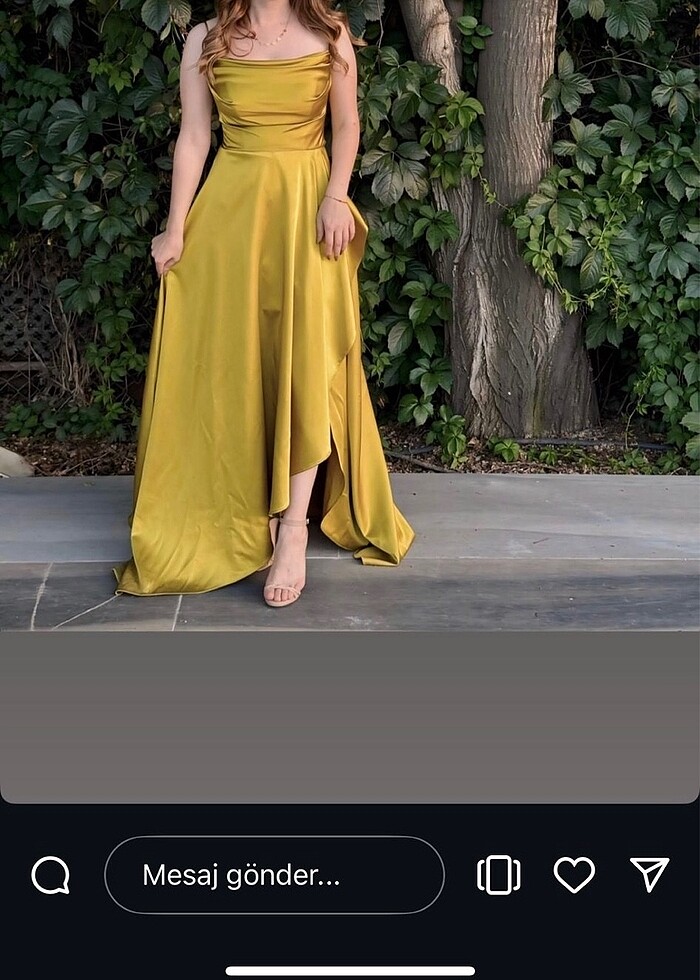
Task: Open the comment bubble icon
Action: (50, 875)
